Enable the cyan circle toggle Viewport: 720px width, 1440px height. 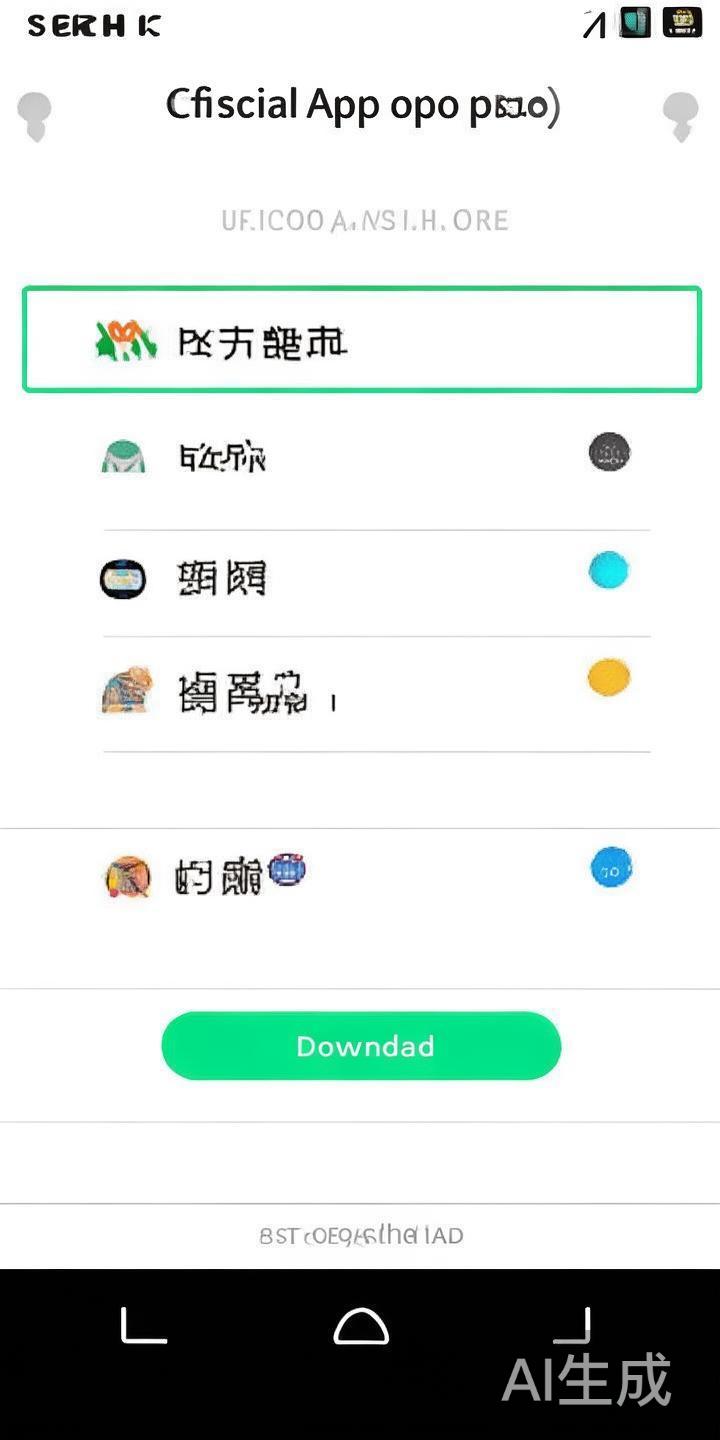(x=609, y=568)
